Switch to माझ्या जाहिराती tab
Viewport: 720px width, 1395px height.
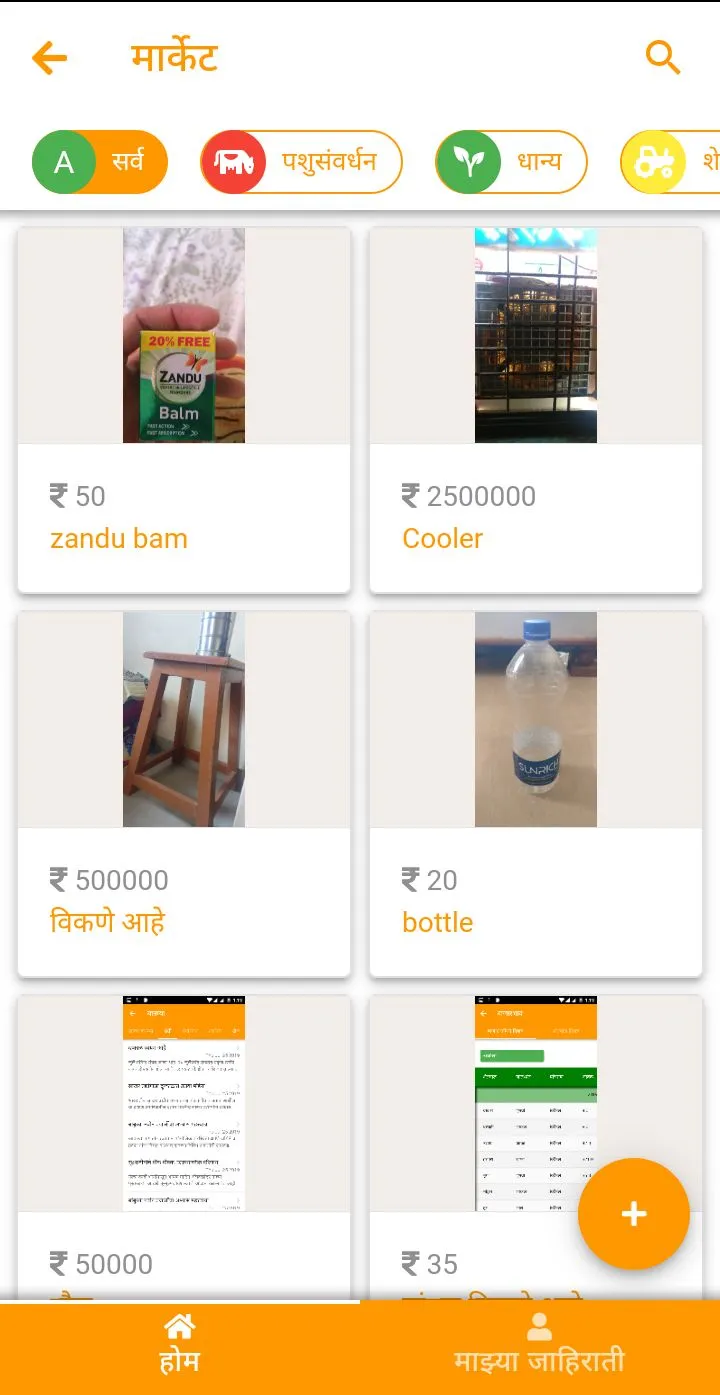[540, 1347]
